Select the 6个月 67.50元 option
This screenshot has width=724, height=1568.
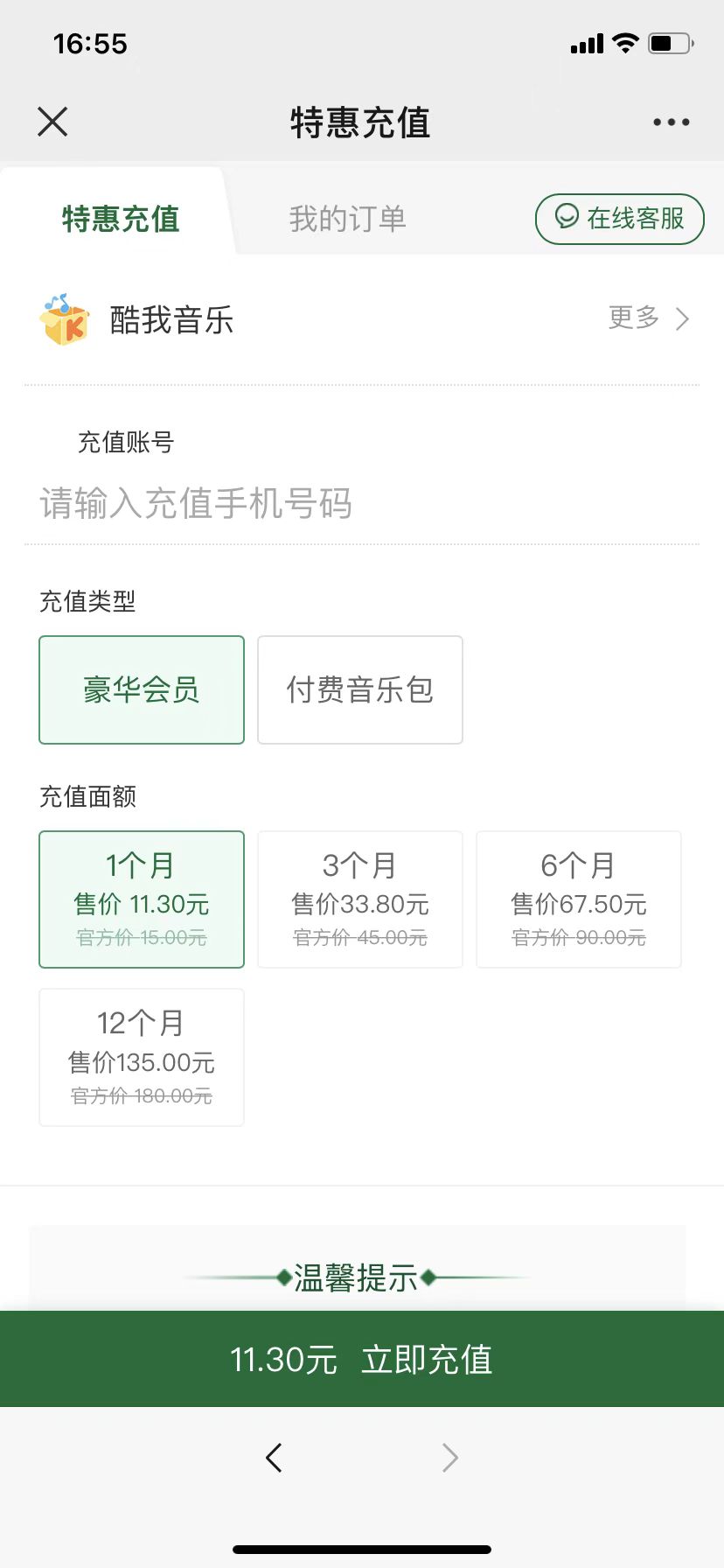click(579, 899)
